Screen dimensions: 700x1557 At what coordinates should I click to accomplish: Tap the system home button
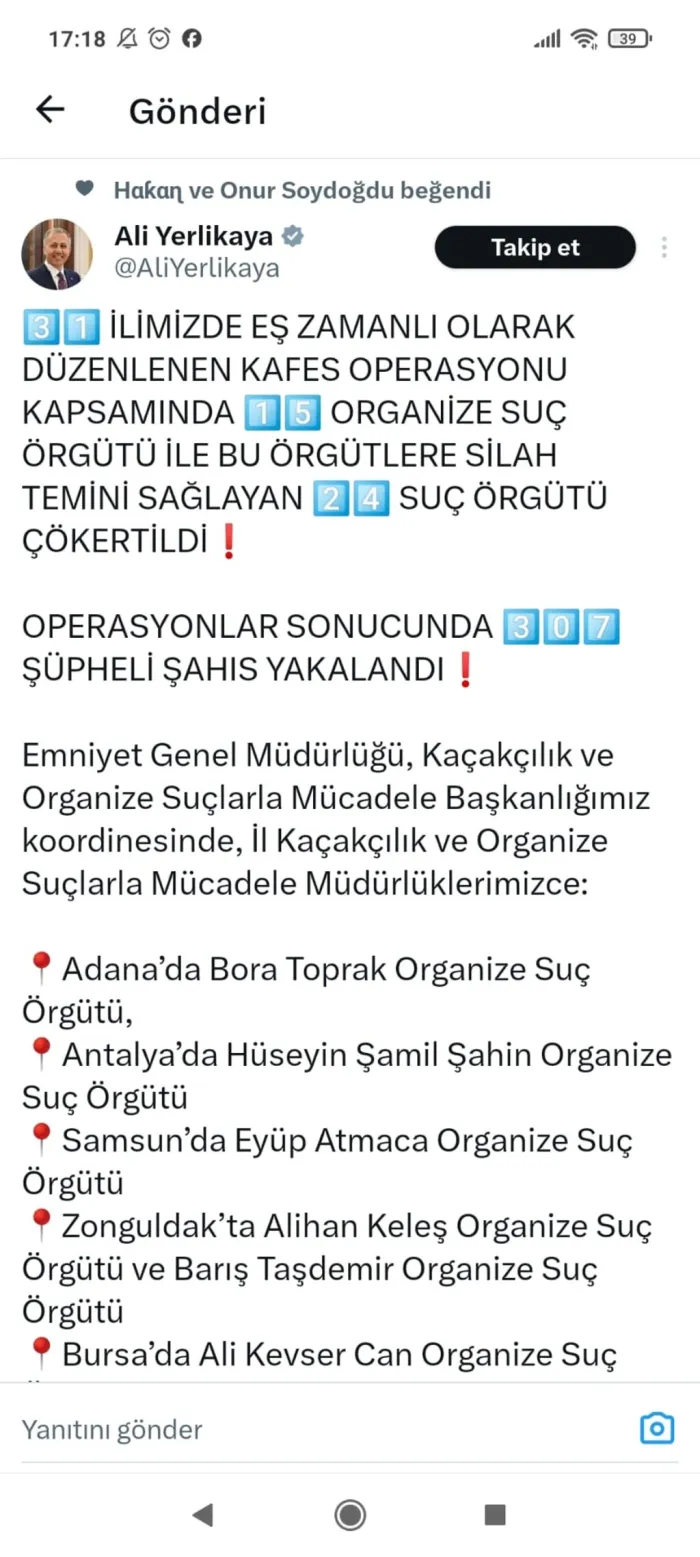[350, 1514]
